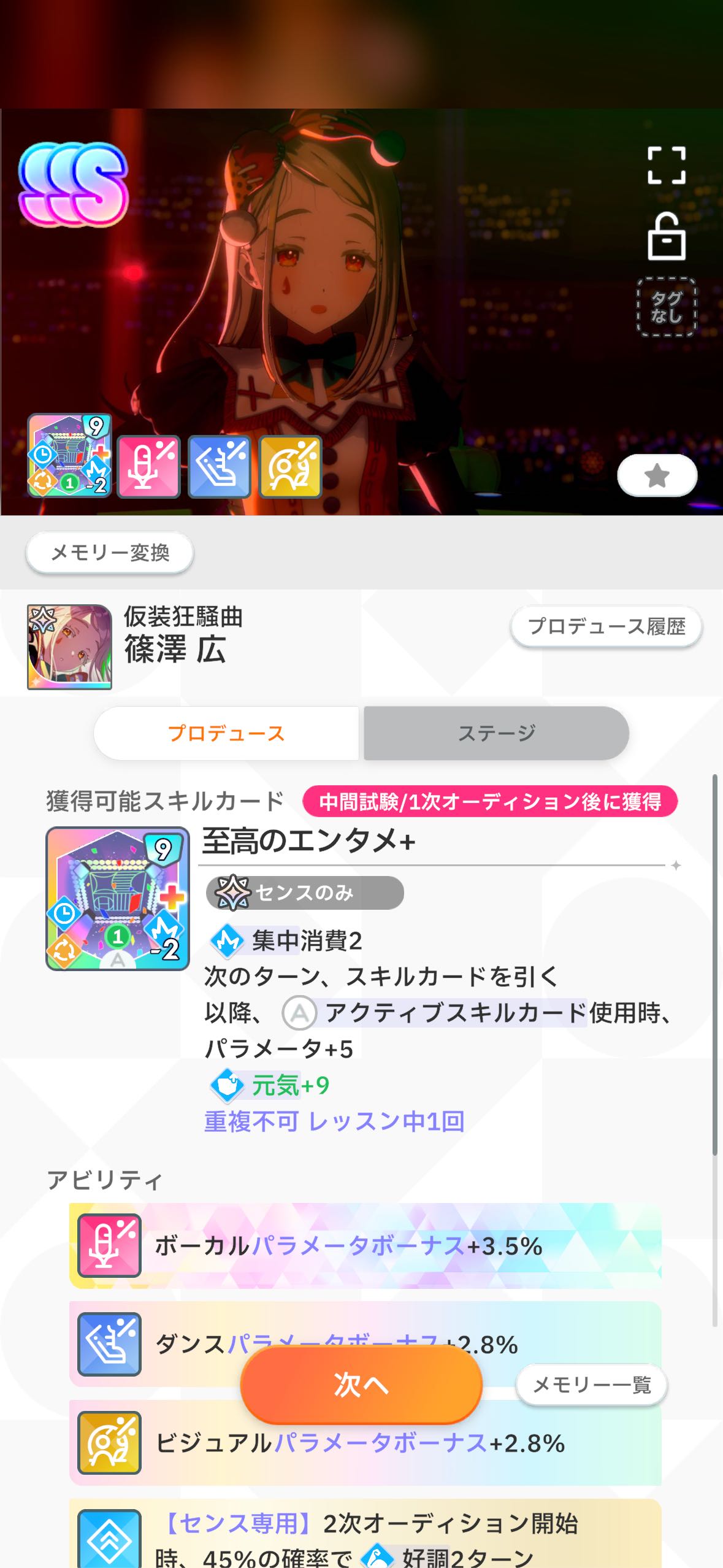The height and width of the screenshot is (1568, 723).
Task: Open メモリー変換 memory conversion
Action: 110,553
